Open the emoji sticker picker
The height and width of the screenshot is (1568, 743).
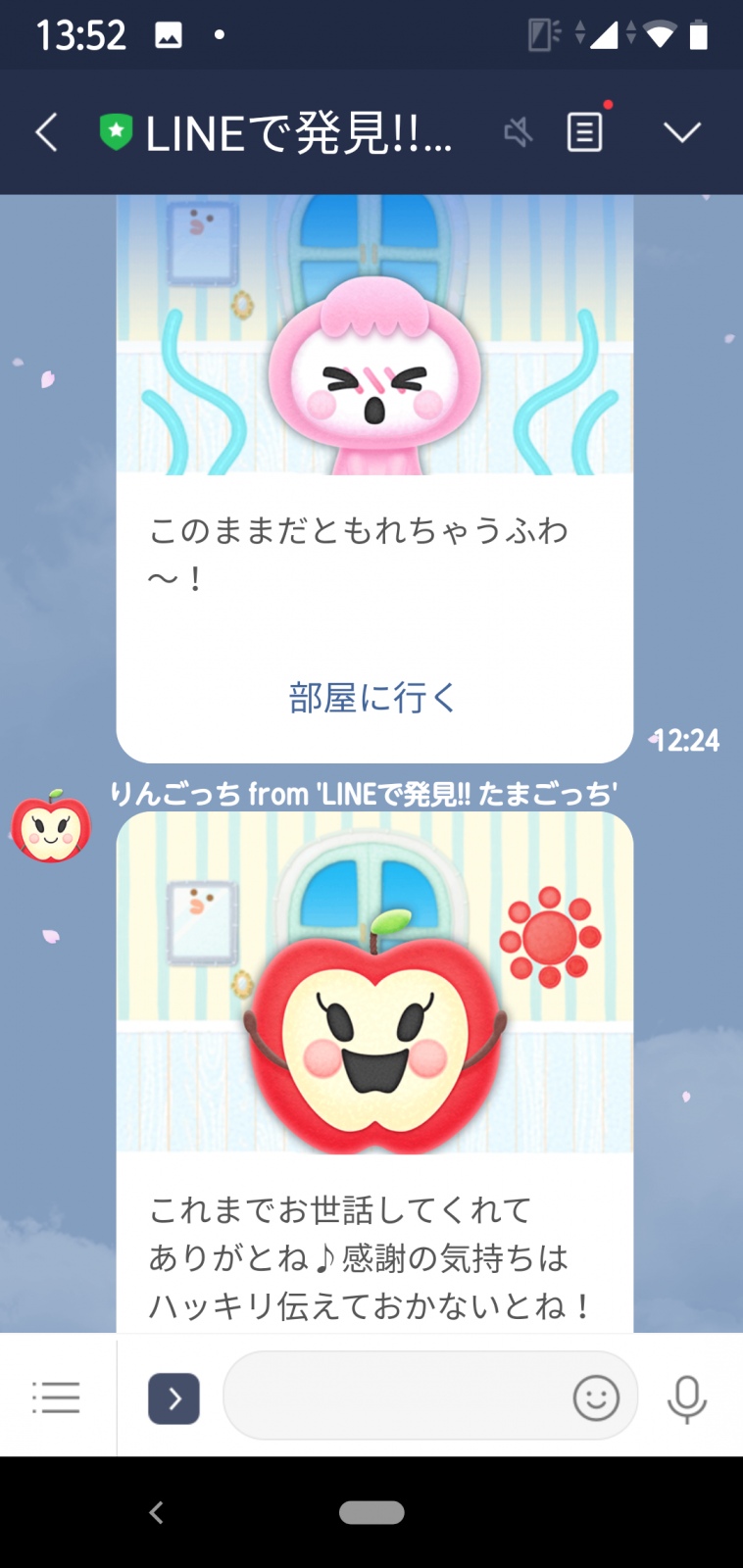(596, 1397)
